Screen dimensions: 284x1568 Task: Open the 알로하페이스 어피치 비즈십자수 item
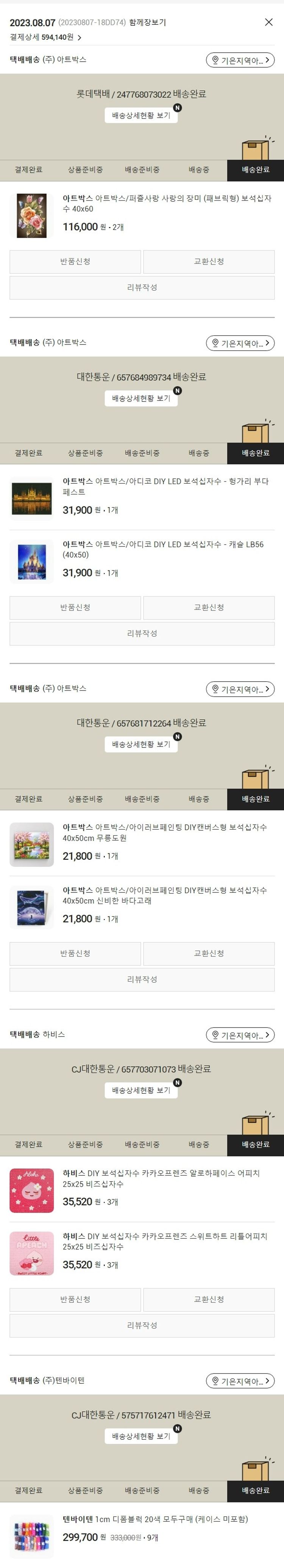166,1178
